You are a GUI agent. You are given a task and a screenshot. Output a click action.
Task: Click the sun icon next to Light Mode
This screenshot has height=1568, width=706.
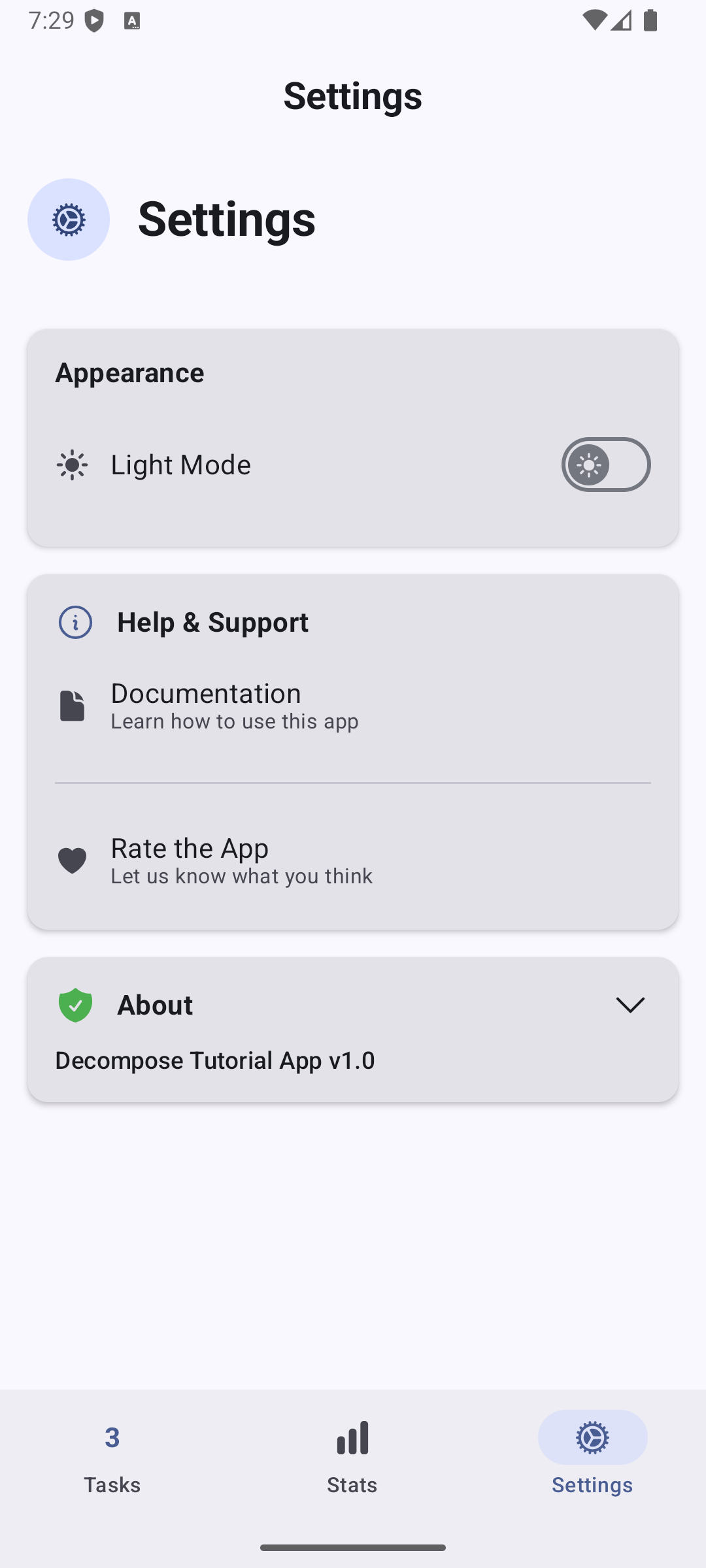tap(72, 465)
